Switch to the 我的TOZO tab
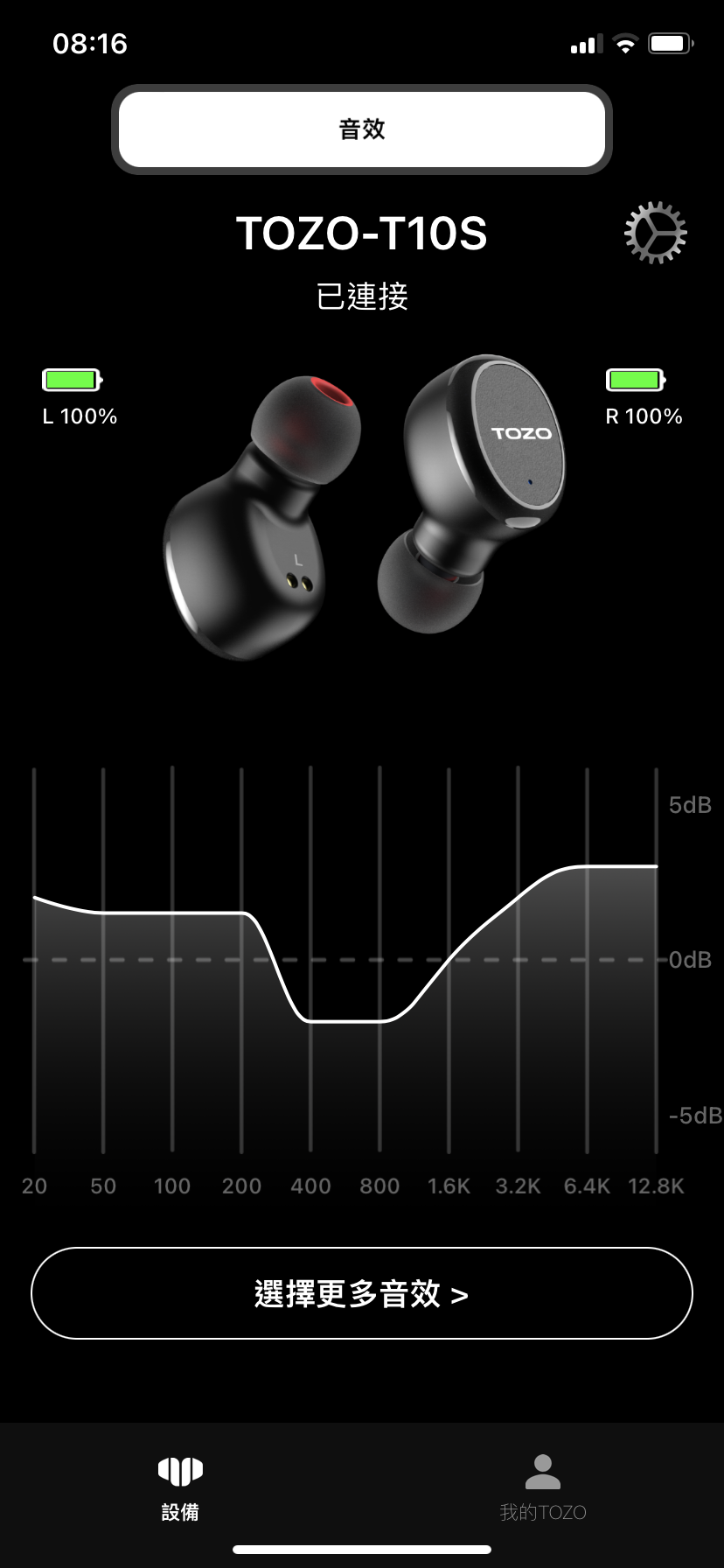 pos(542,1487)
